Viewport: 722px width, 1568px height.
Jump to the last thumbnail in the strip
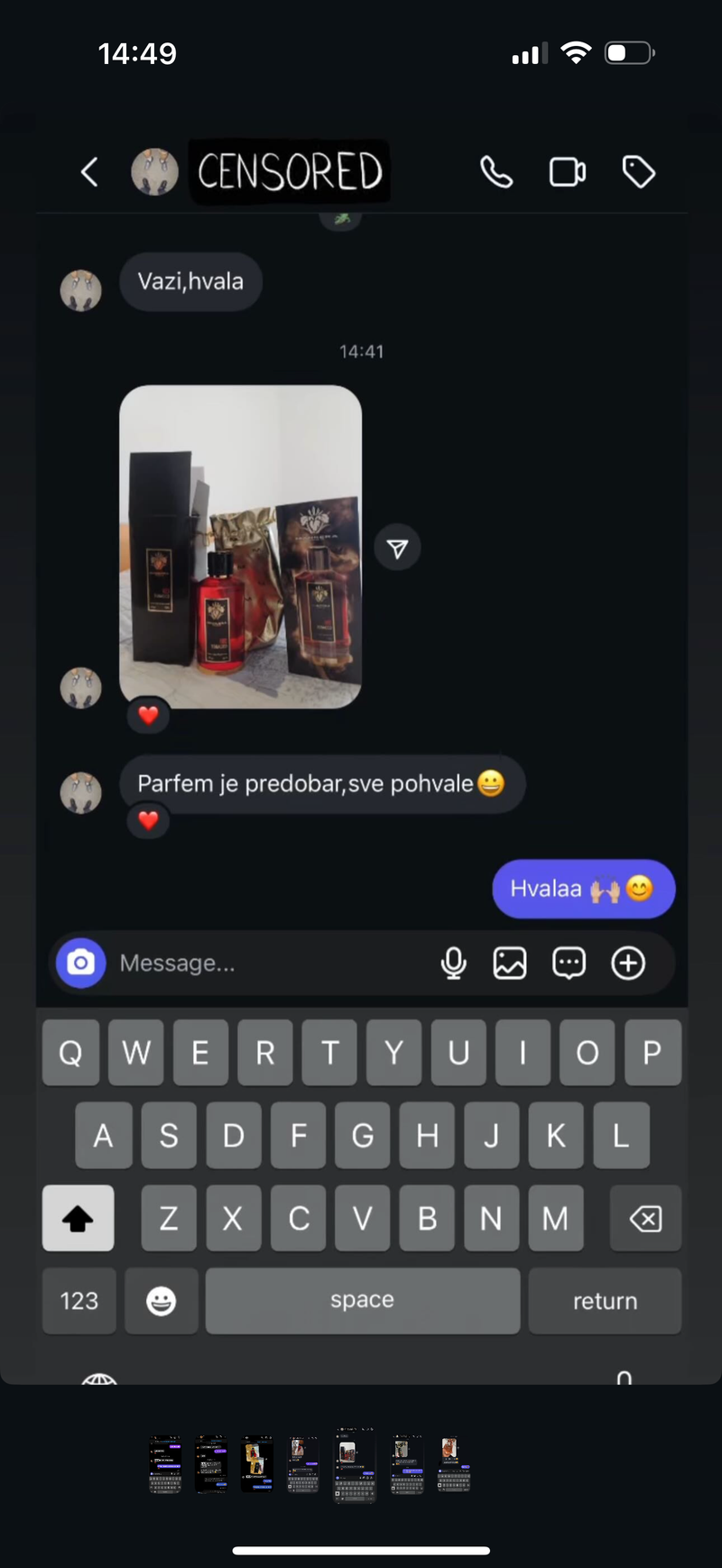(453, 1464)
